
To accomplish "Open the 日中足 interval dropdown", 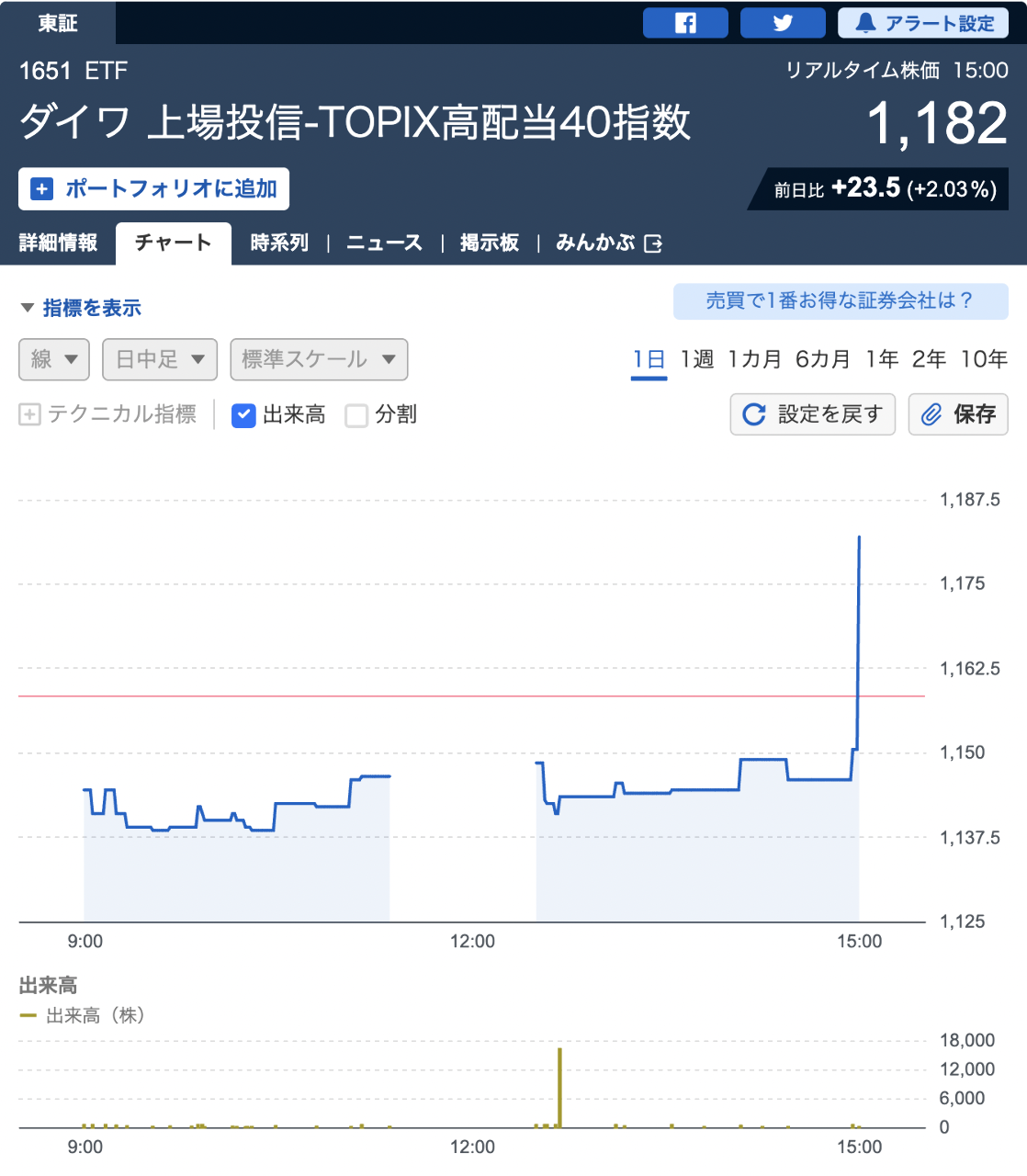I will pyautogui.click(x=159, y=359).
